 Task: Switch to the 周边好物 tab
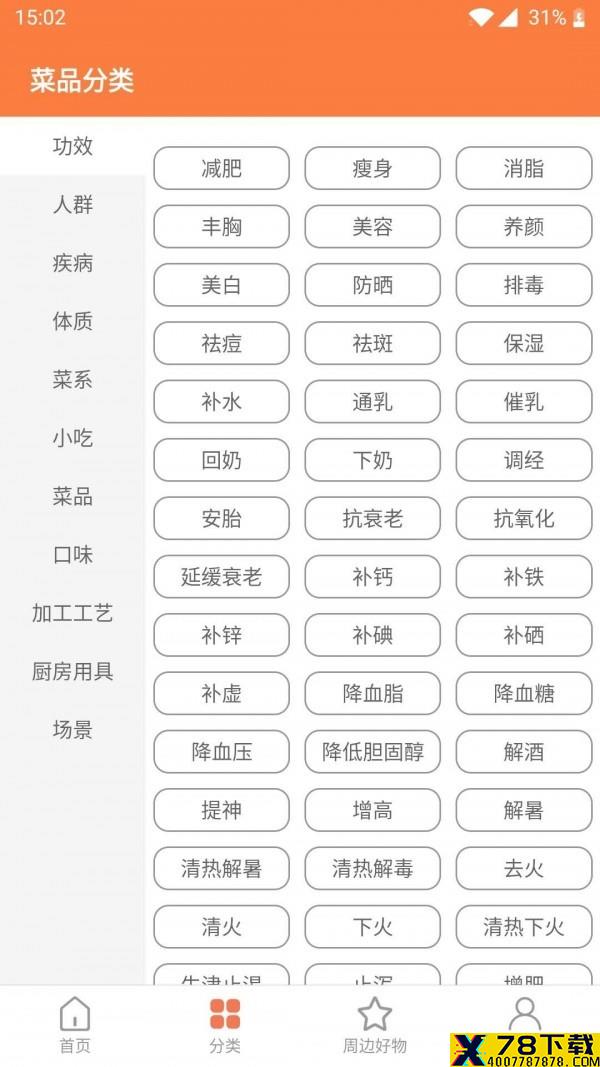click(375, 1025)
